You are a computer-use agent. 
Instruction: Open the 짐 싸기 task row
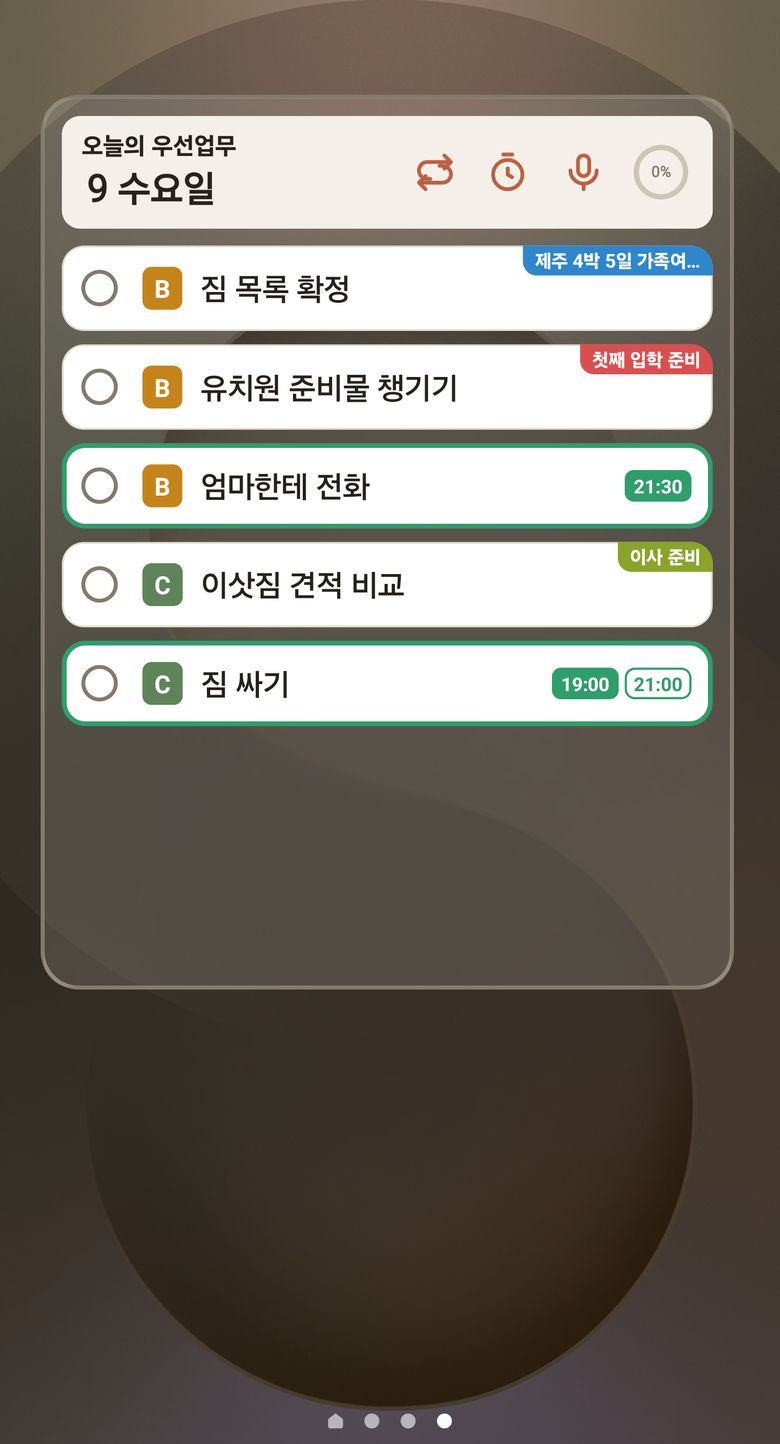coord(387,684)
